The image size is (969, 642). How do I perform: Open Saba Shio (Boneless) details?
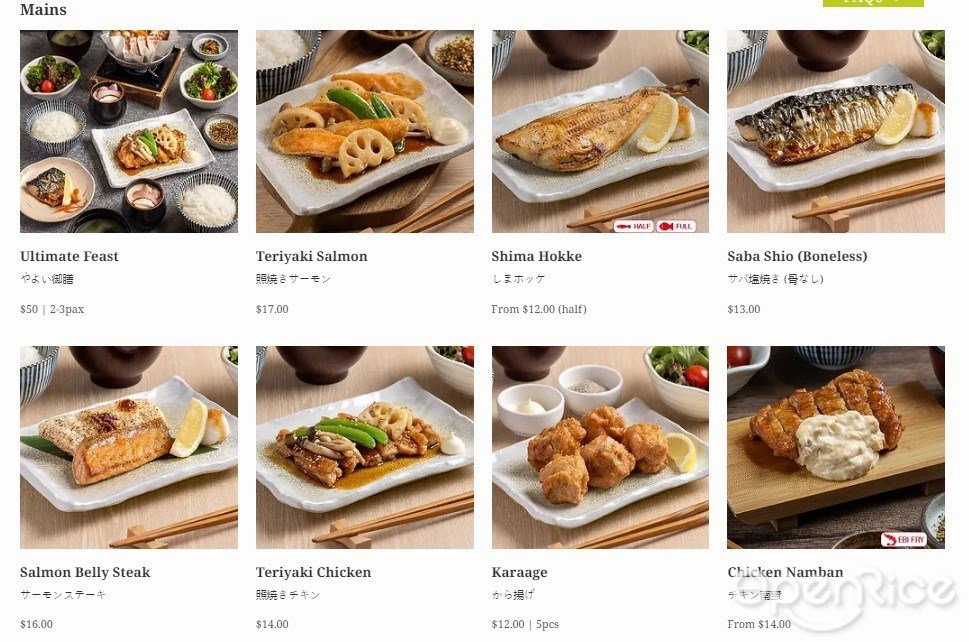(836, 131)
